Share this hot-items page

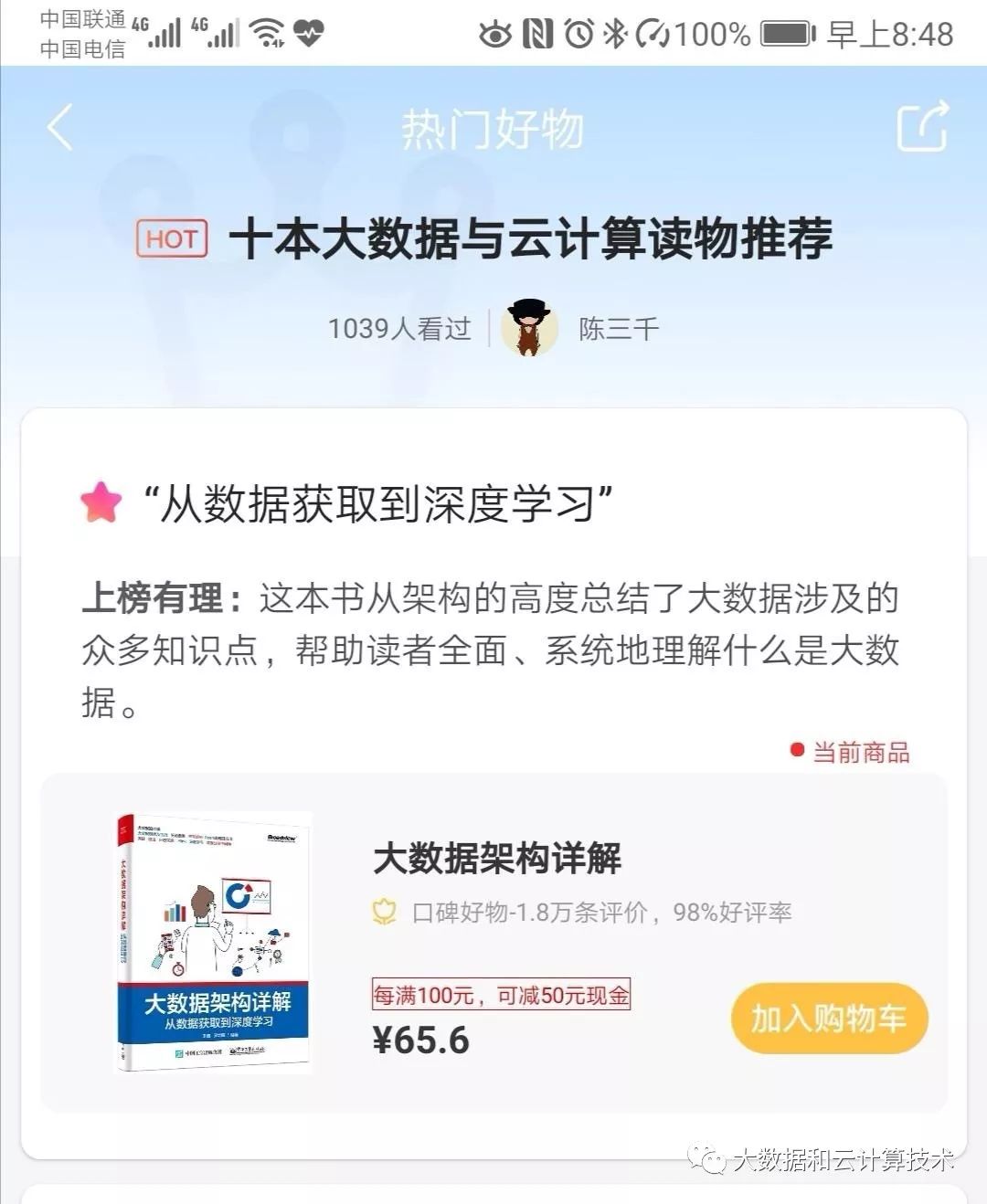922,126
